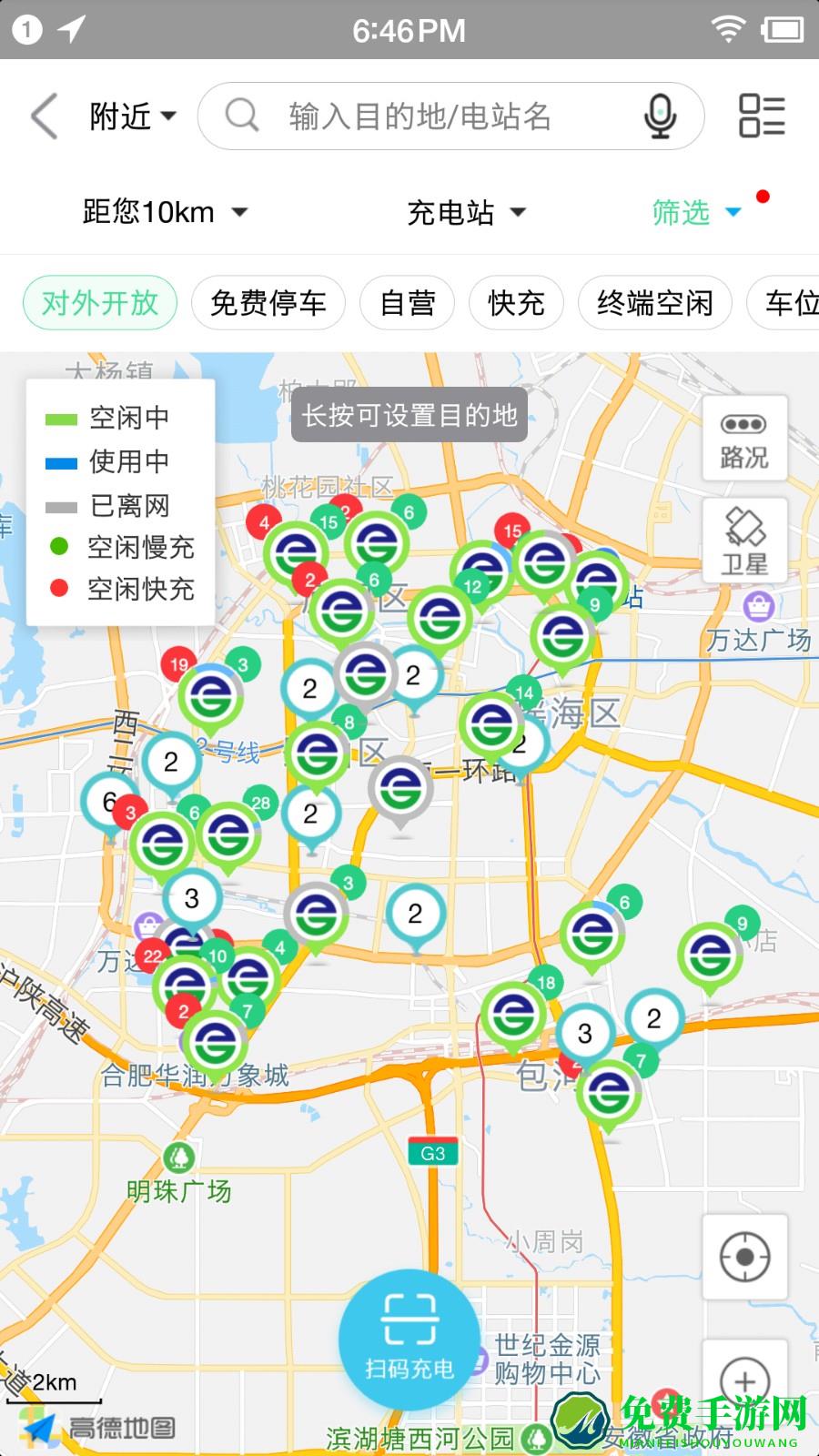
Task: Tap the 扫码充电 scan-to-charge icon
Action: 409,1338
